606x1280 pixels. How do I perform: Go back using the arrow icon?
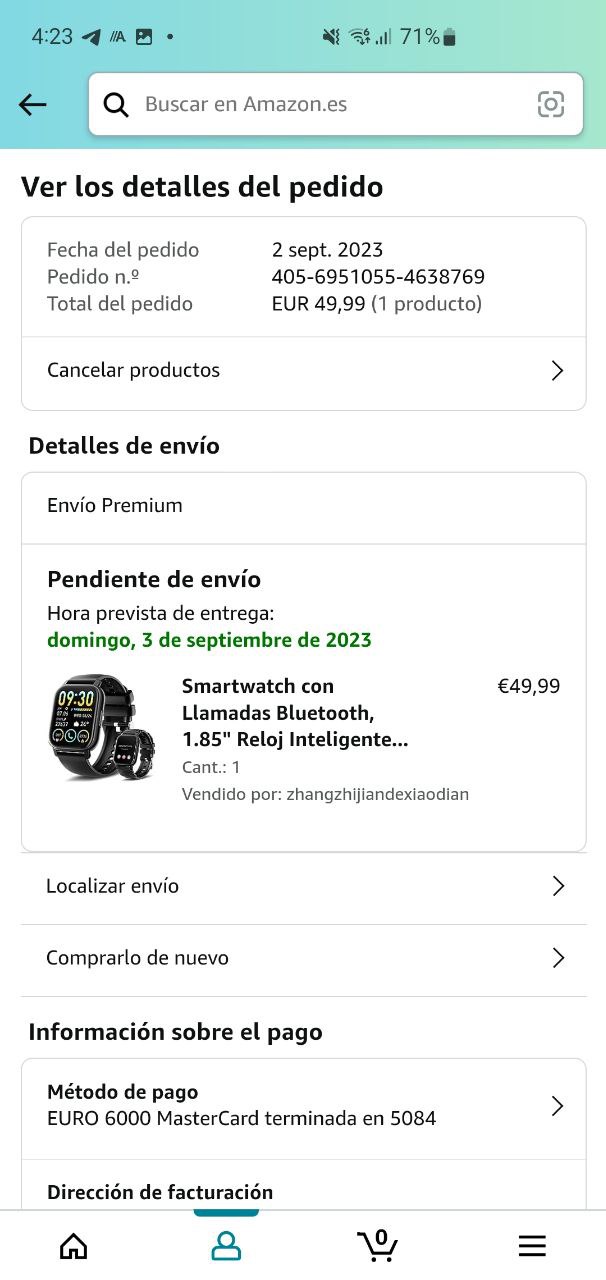[x=33, y=104]
